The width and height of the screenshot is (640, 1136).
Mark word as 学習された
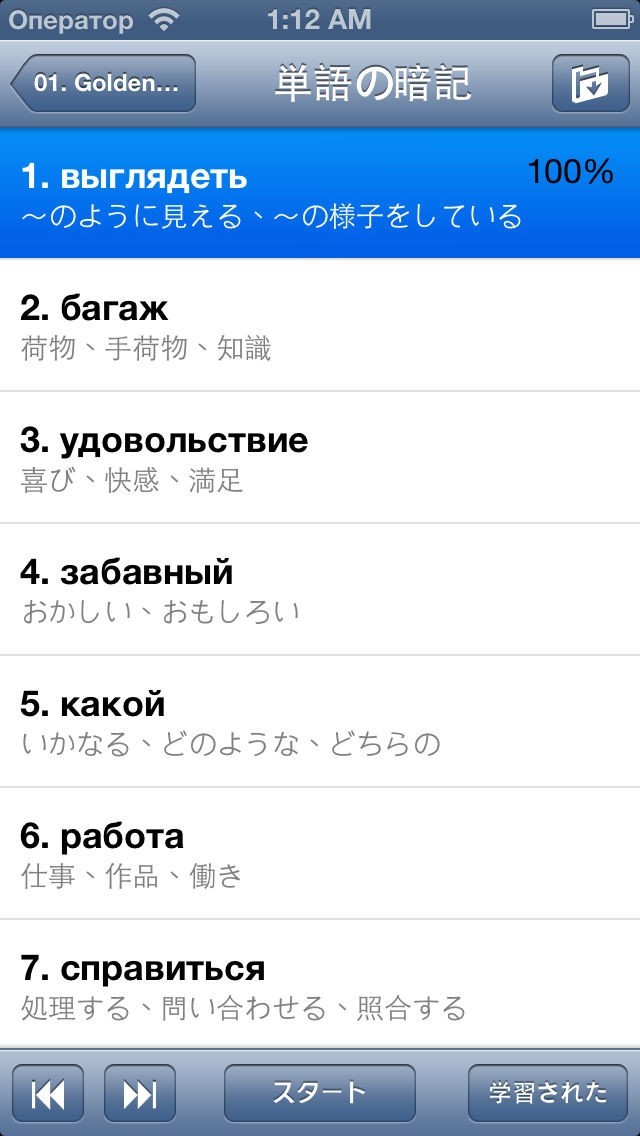[x=548, y=1094]
